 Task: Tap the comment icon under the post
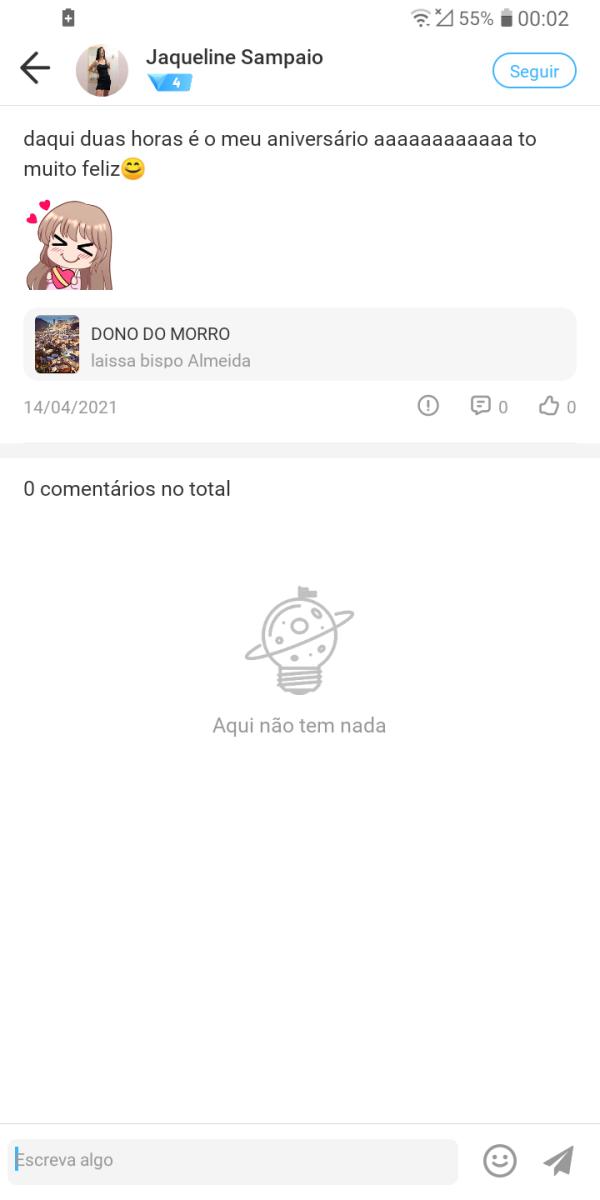click(x=481, y=406)
